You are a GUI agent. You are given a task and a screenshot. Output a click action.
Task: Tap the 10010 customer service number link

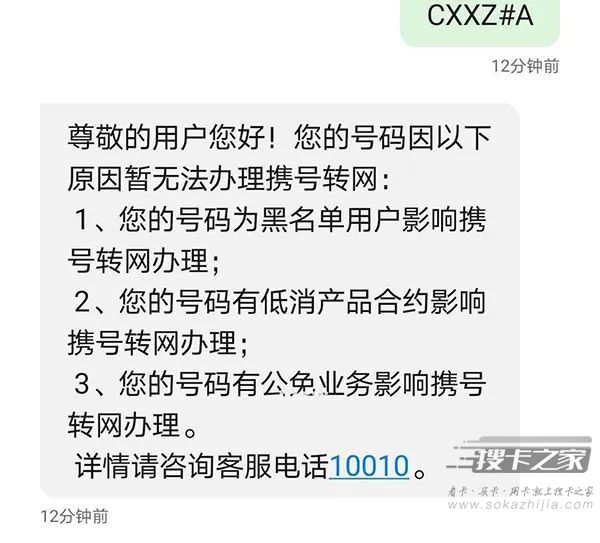369,466
